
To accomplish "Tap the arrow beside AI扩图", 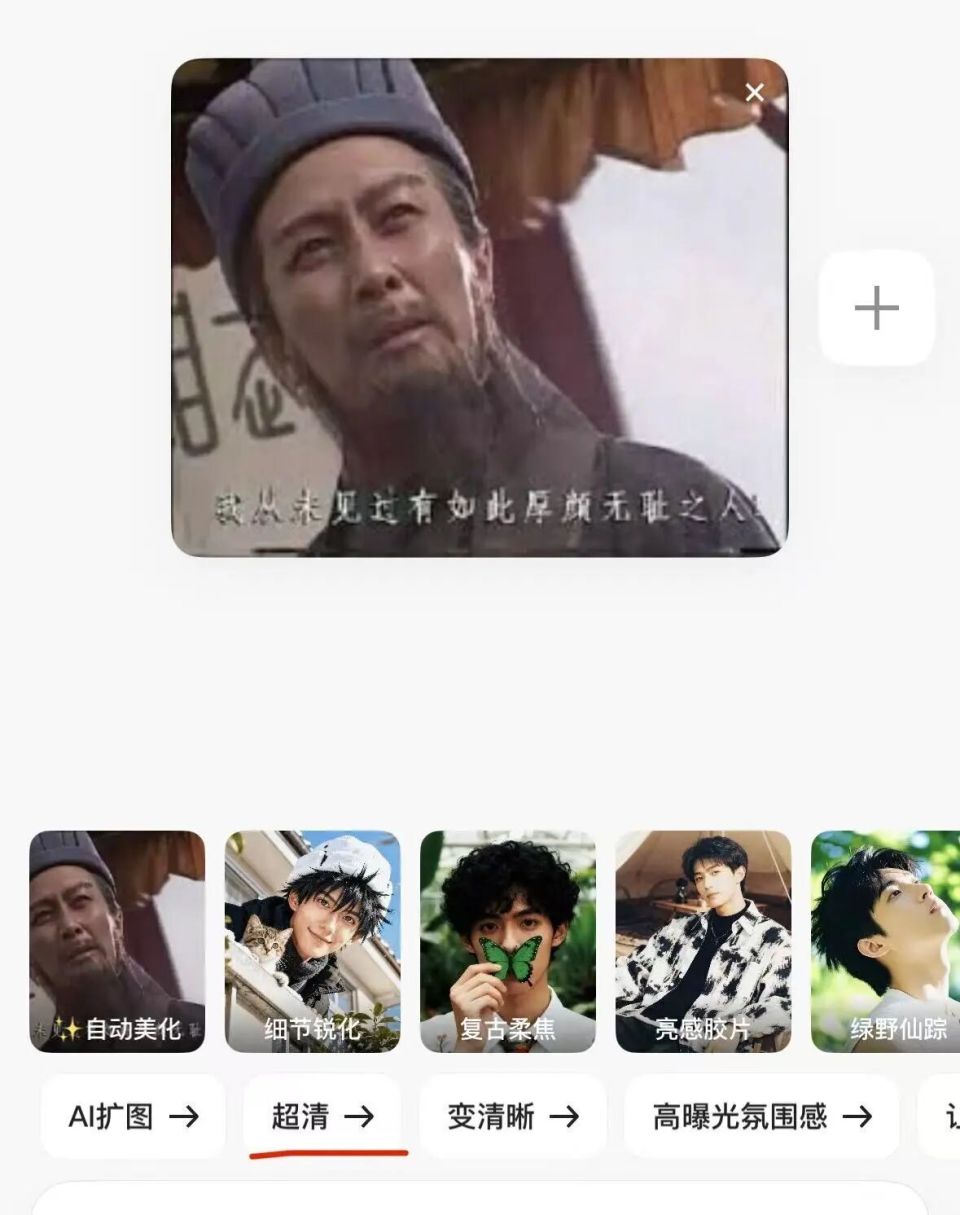I will (x=186, y=1116).
